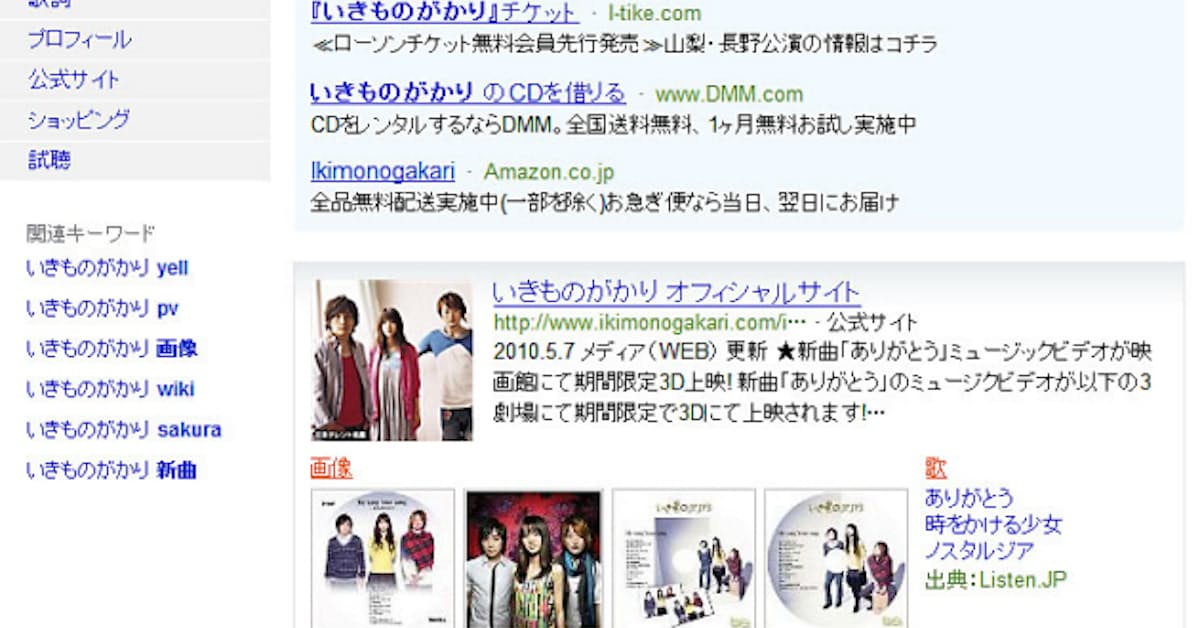Open the『いきものがかり』チケット ad link
This screenshot has height=628, width=1200.
444,13
